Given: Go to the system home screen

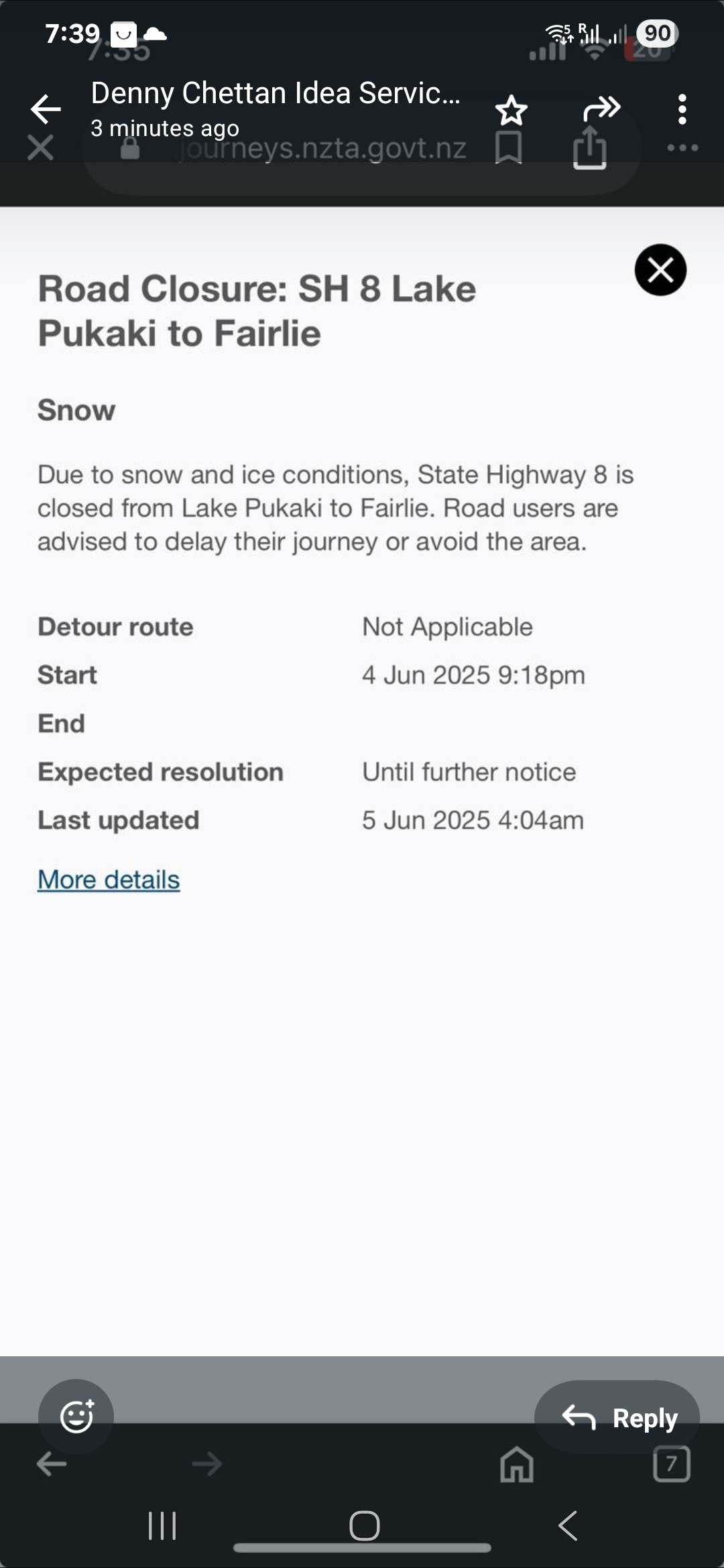Looking at the screenshot, I should pyautogui.click(x=364, y=1526).
